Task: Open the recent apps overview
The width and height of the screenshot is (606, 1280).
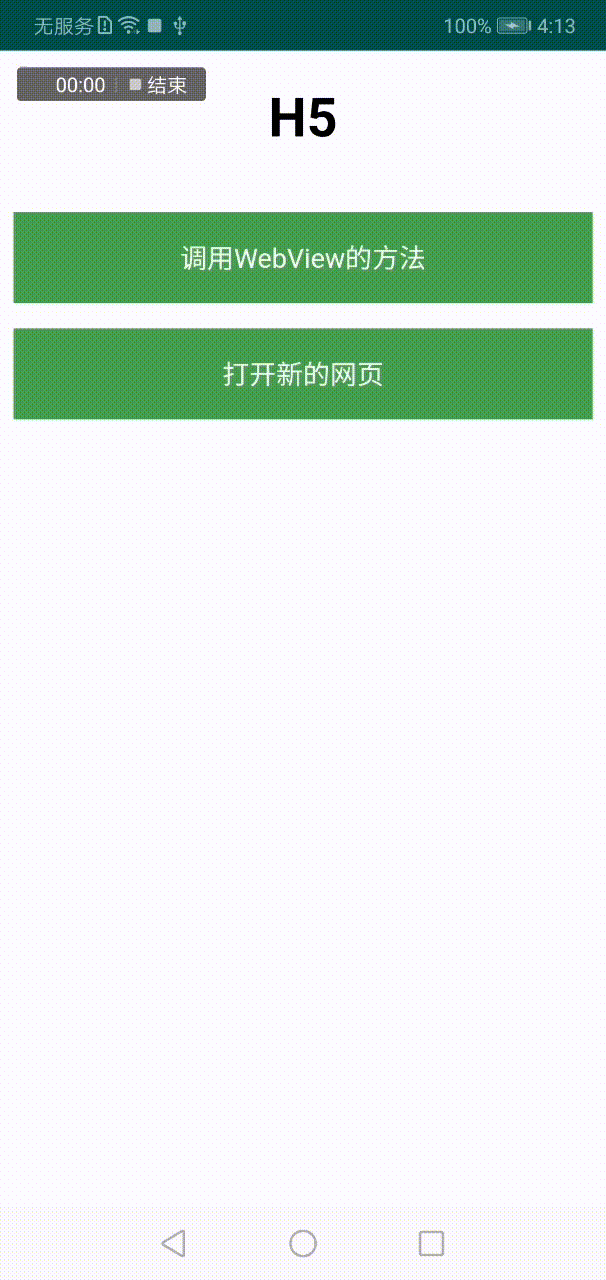Action: (431, 1243)
